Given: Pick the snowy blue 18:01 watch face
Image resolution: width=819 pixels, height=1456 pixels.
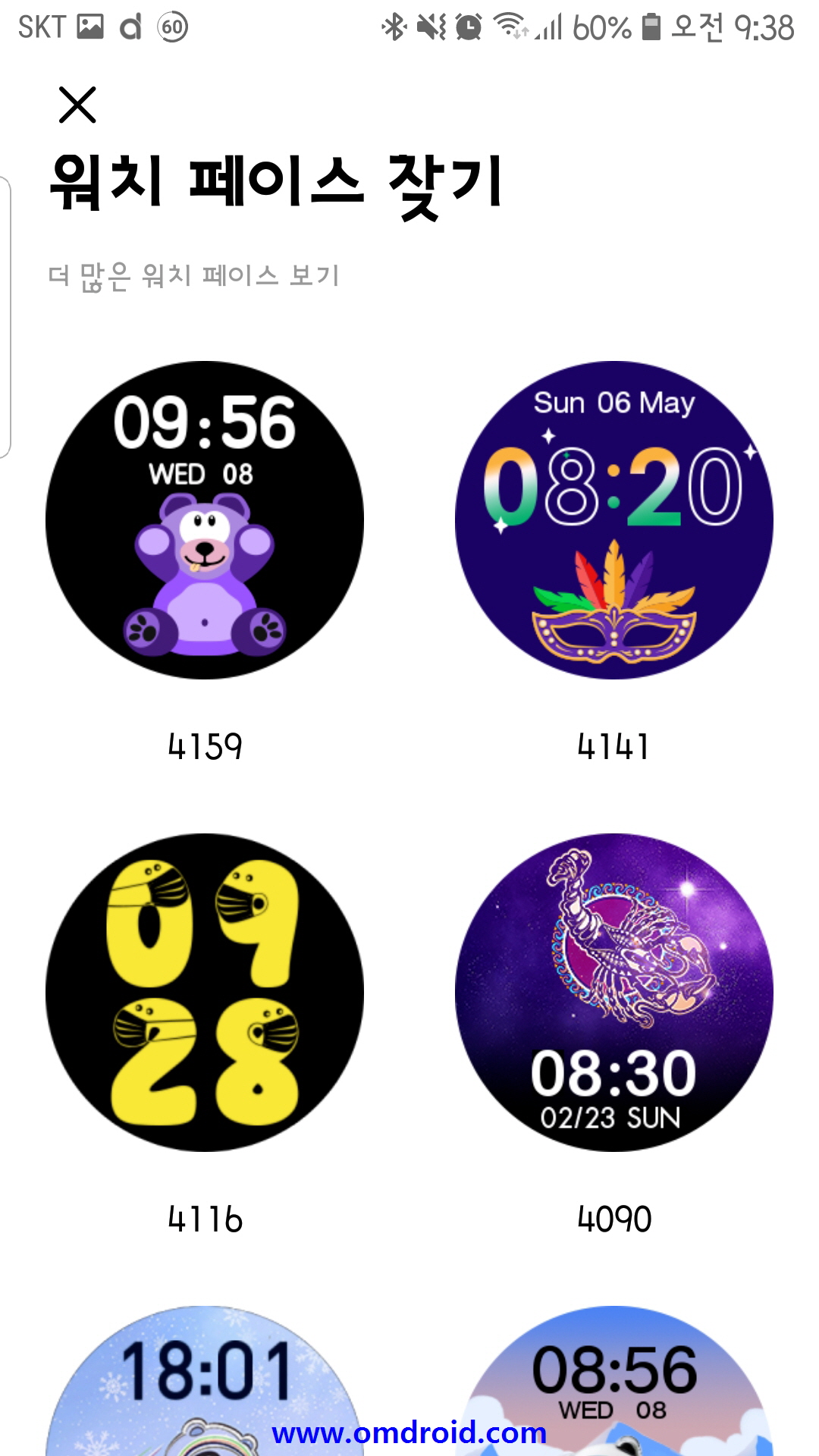Looking at the screenshot, I should click(x=205, y=1380).
